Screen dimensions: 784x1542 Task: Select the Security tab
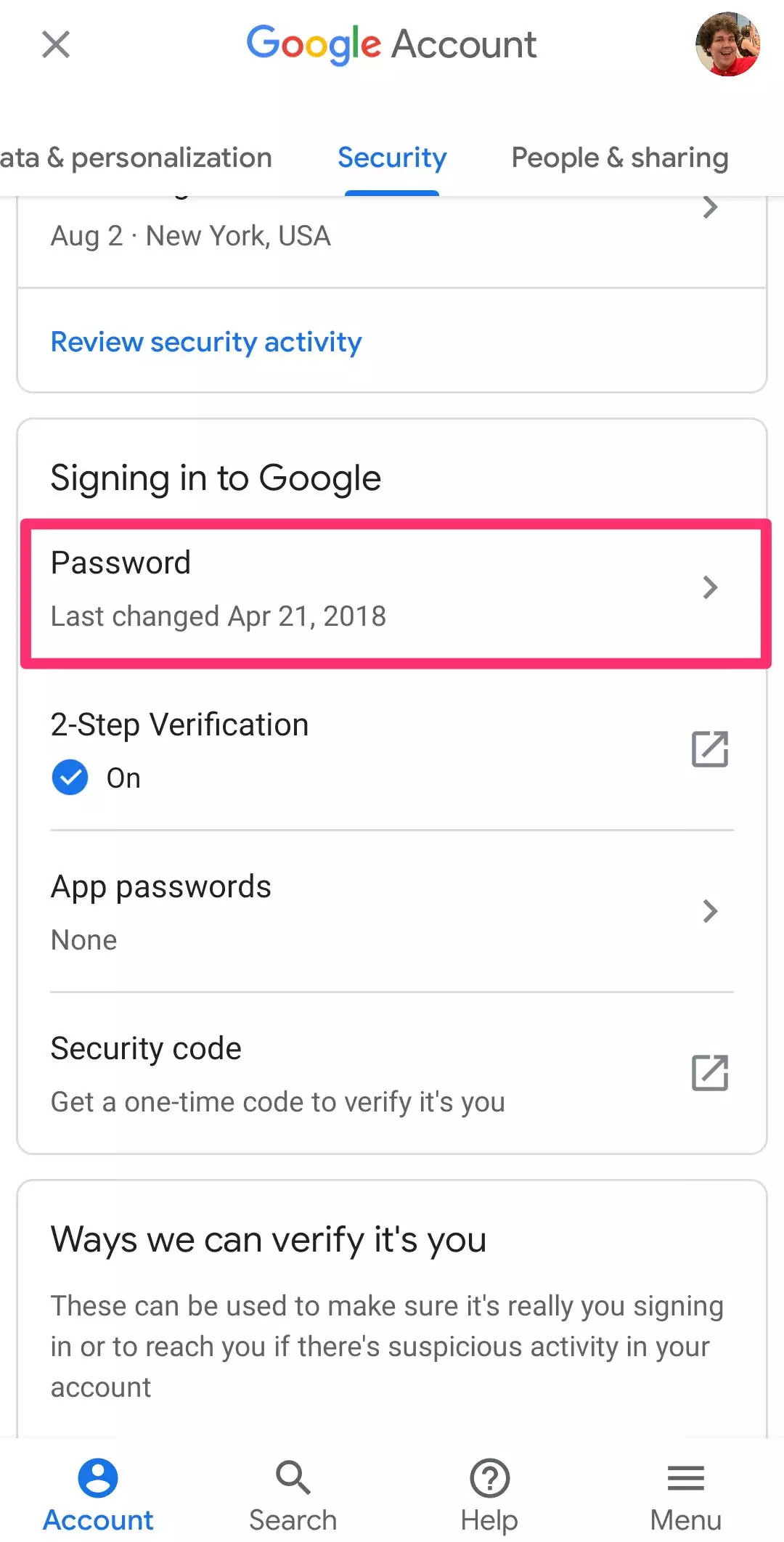pos(392,158)
